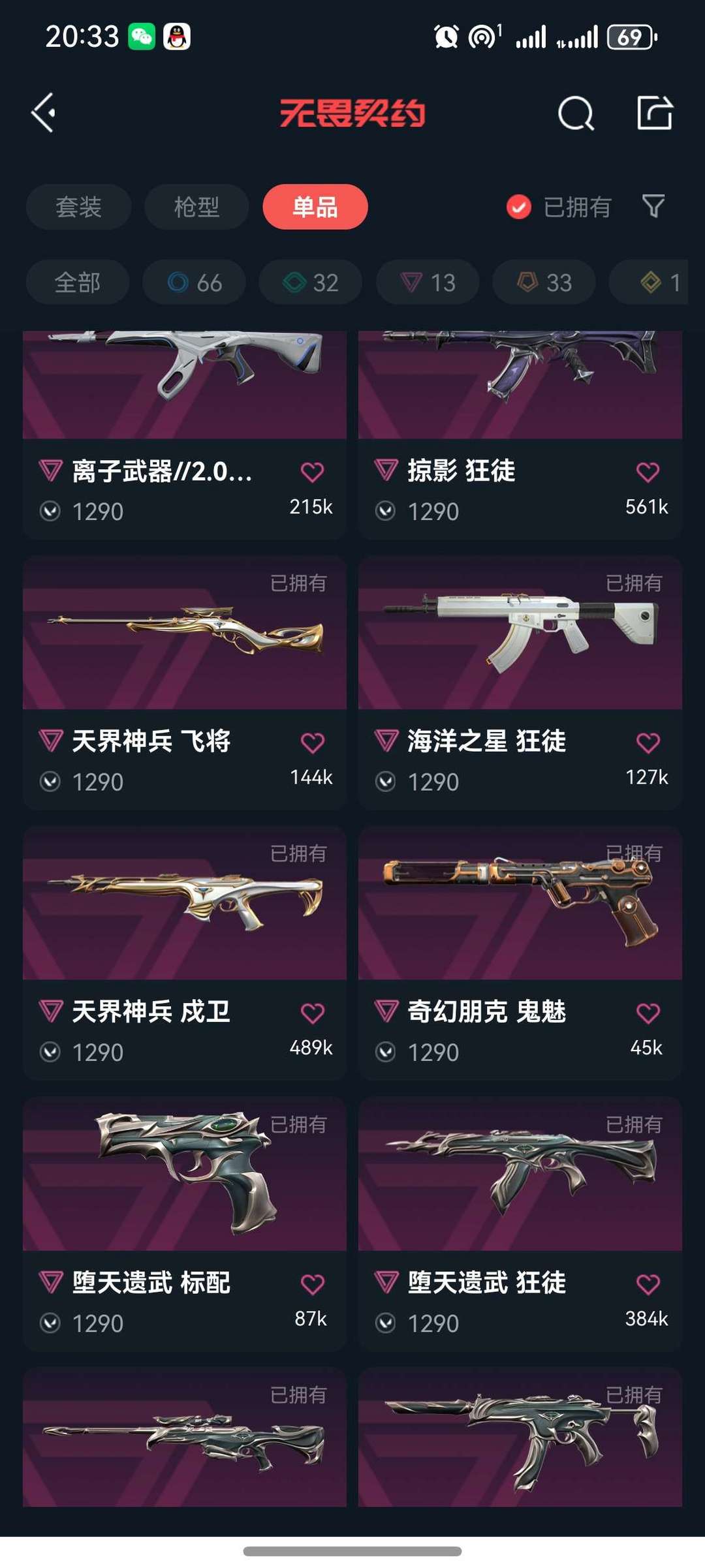The height and width of the screenshot is (1568, 705).
Task: Go back using the top-left arrow
Action: coord(43,113)
